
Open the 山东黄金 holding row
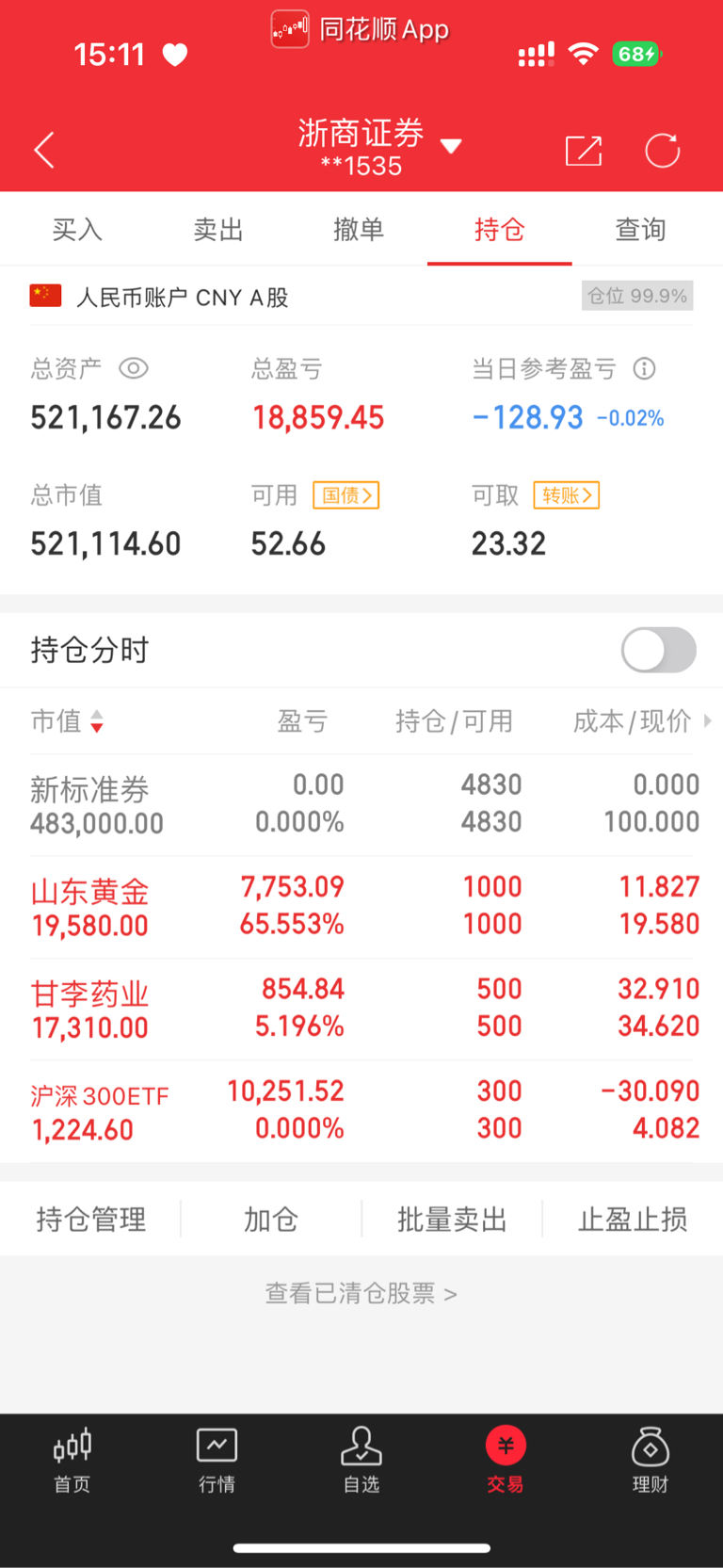point(361,907)
